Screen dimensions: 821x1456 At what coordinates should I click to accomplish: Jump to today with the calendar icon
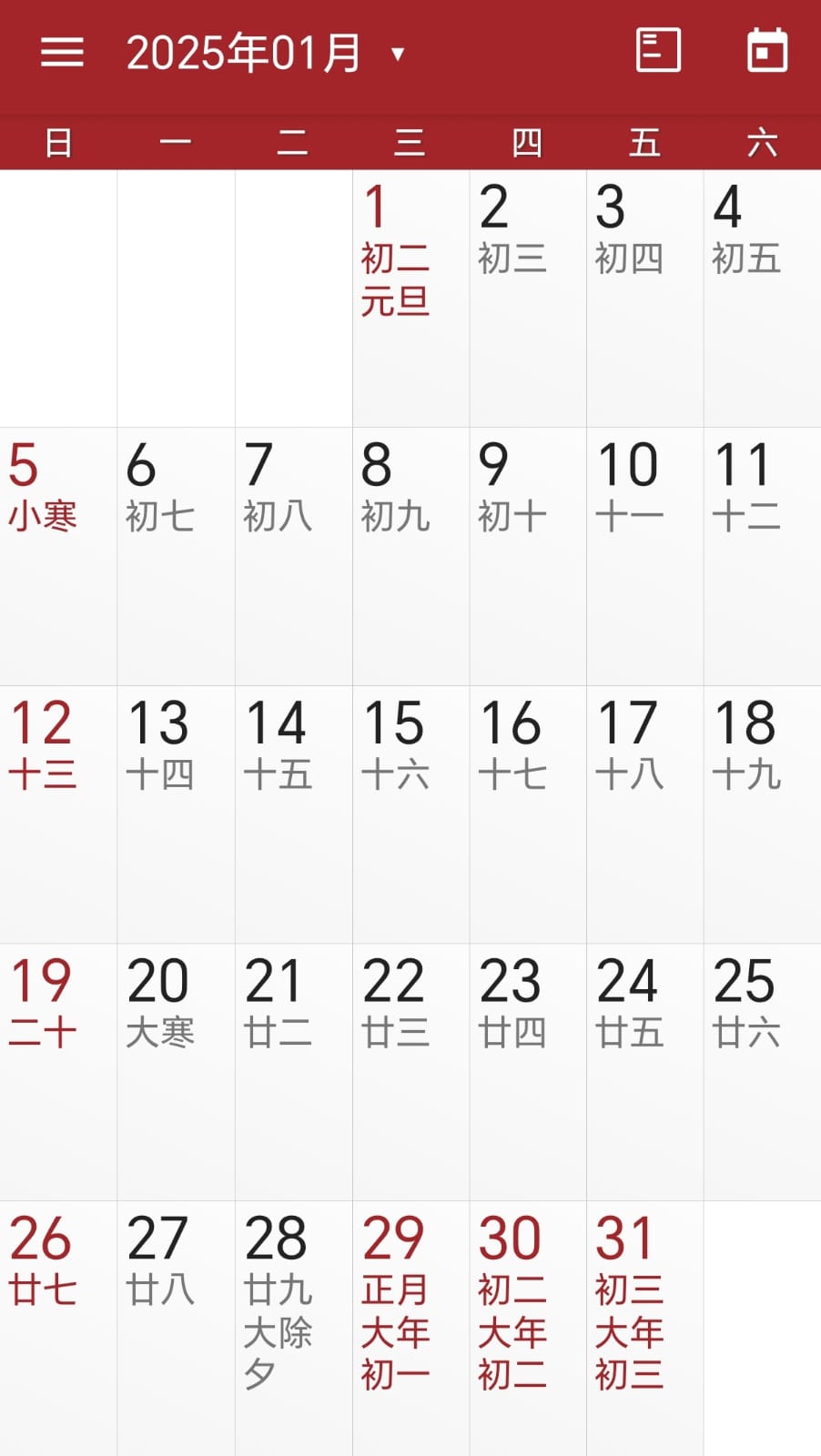point(767,50)
